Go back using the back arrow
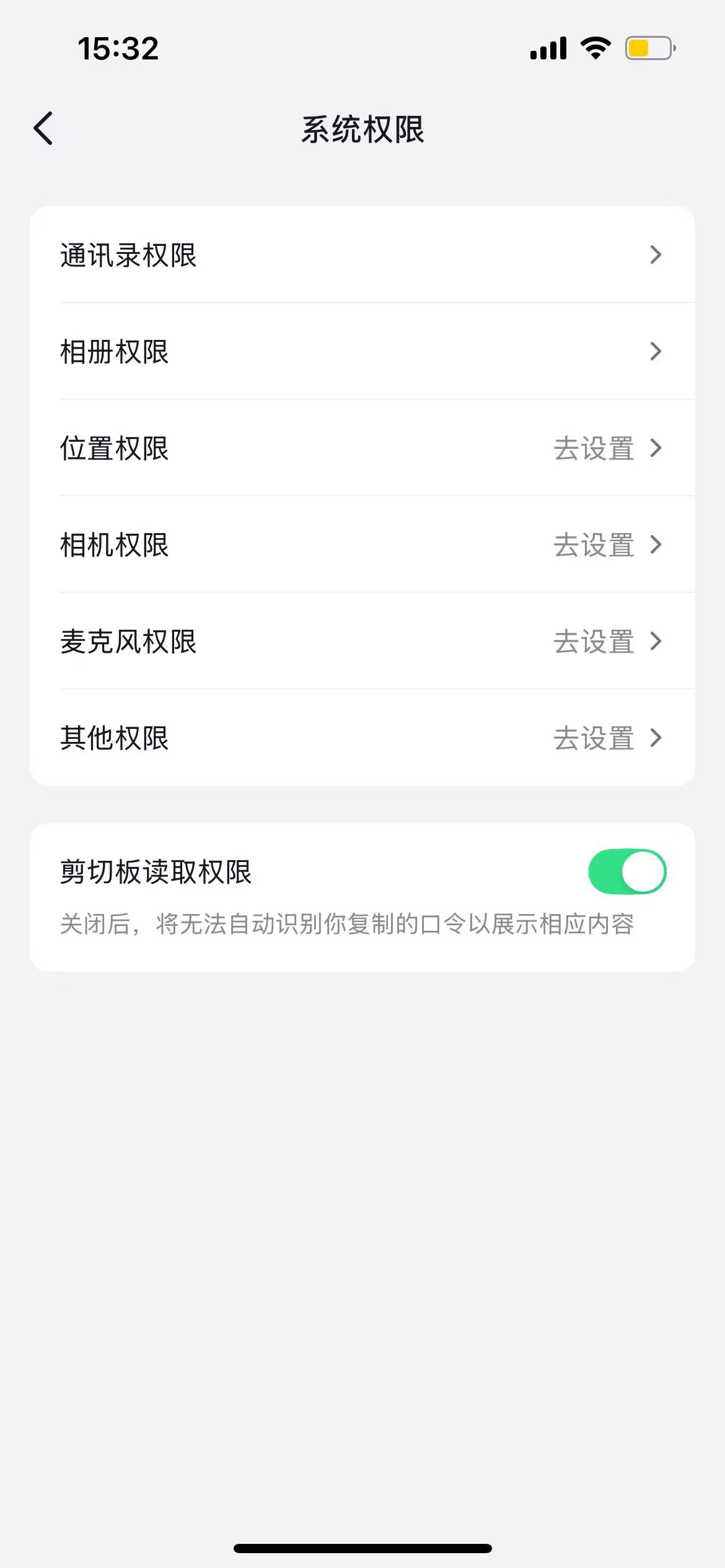The image size is (725, 1568). coord(43,129)
